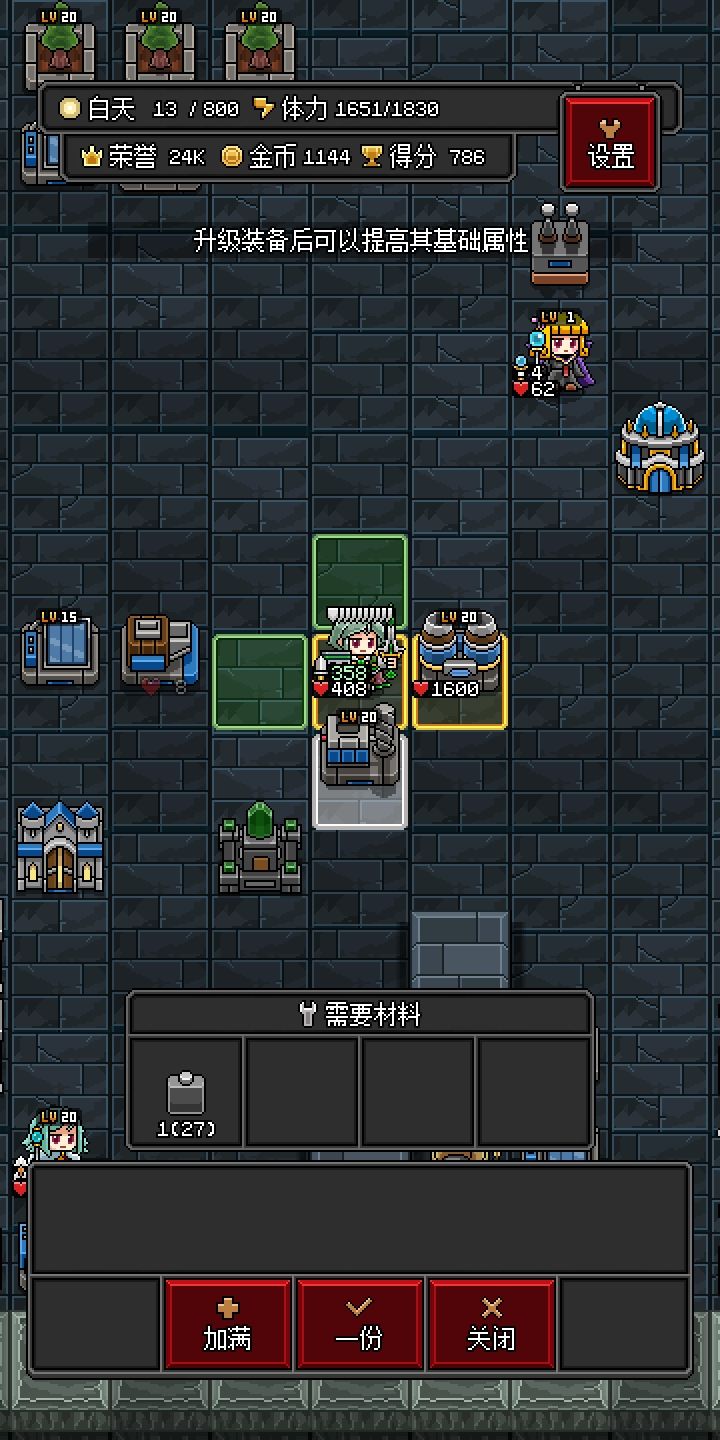
Task: Select the material cube showing 1(27)
Action: (x=186, y=1090)
